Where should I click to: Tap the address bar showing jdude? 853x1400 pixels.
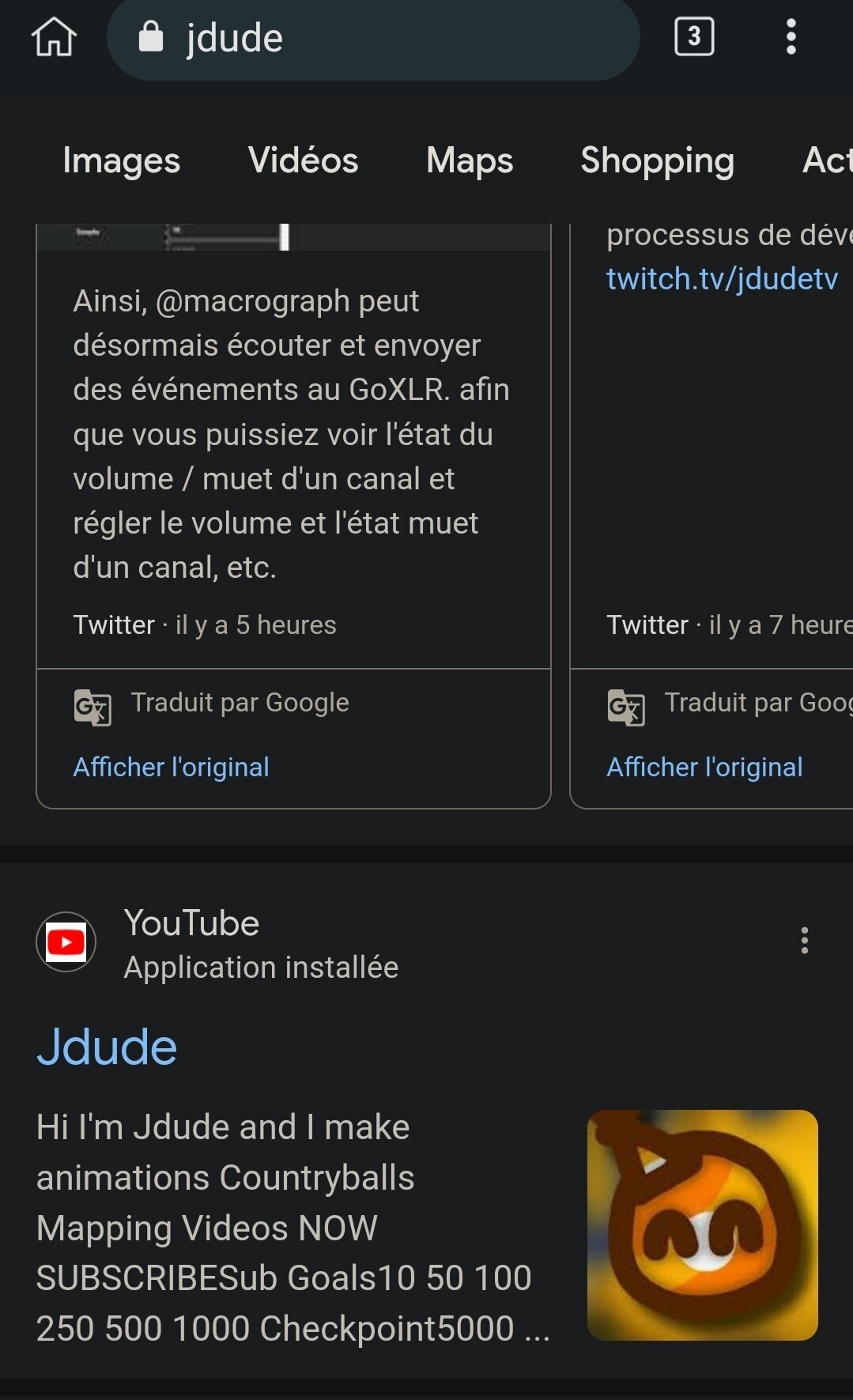coord(372,38)
